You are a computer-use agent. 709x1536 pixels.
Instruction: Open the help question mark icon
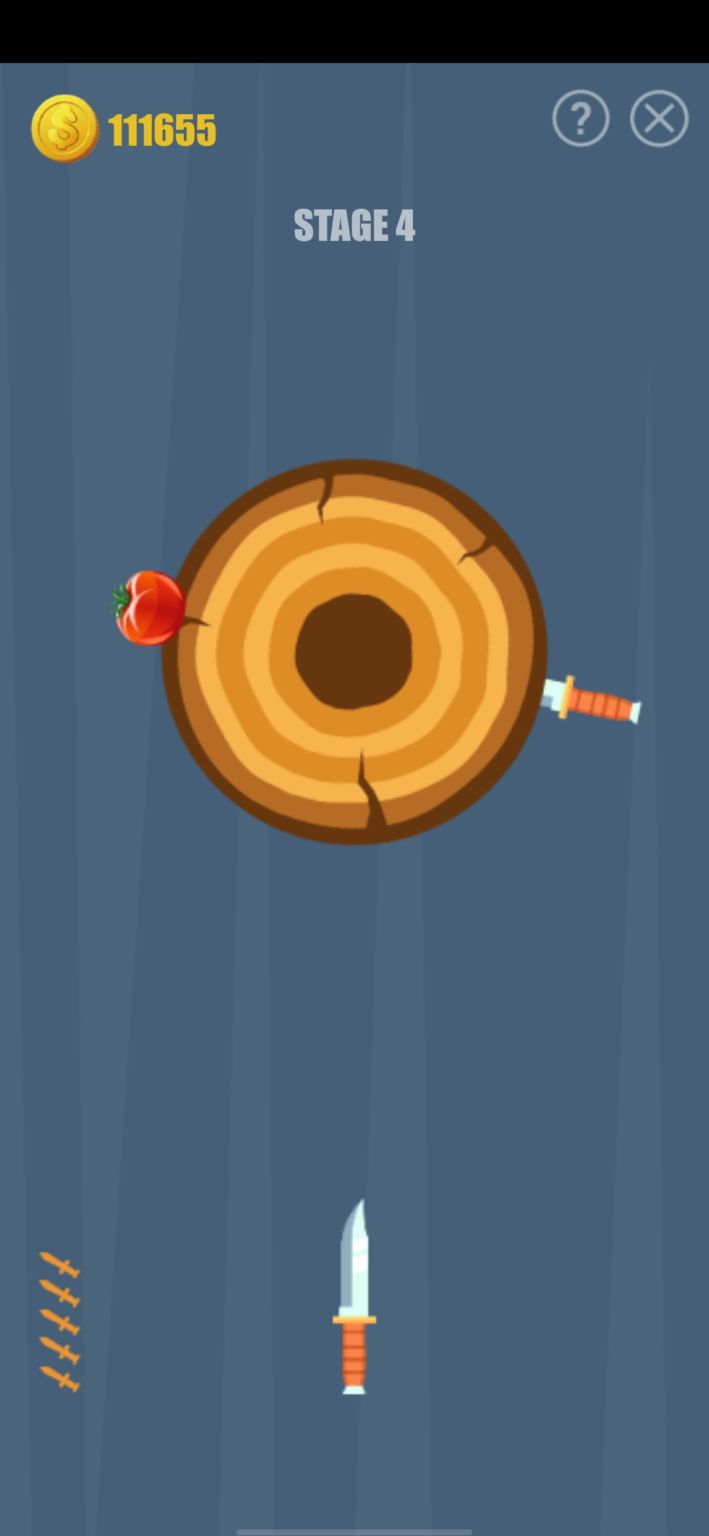[x=580, y=119]
